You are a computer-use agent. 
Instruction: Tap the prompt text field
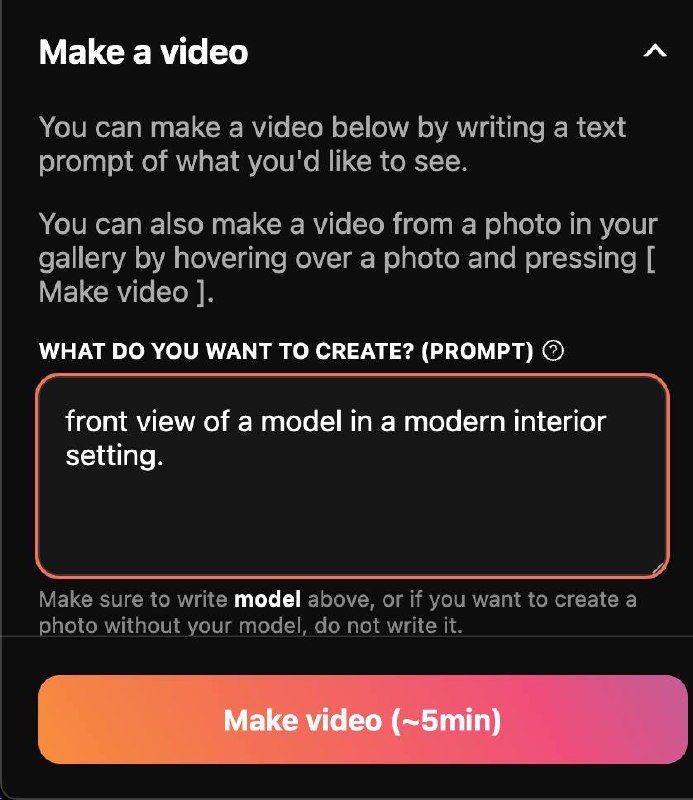click(x=352, y=476)
